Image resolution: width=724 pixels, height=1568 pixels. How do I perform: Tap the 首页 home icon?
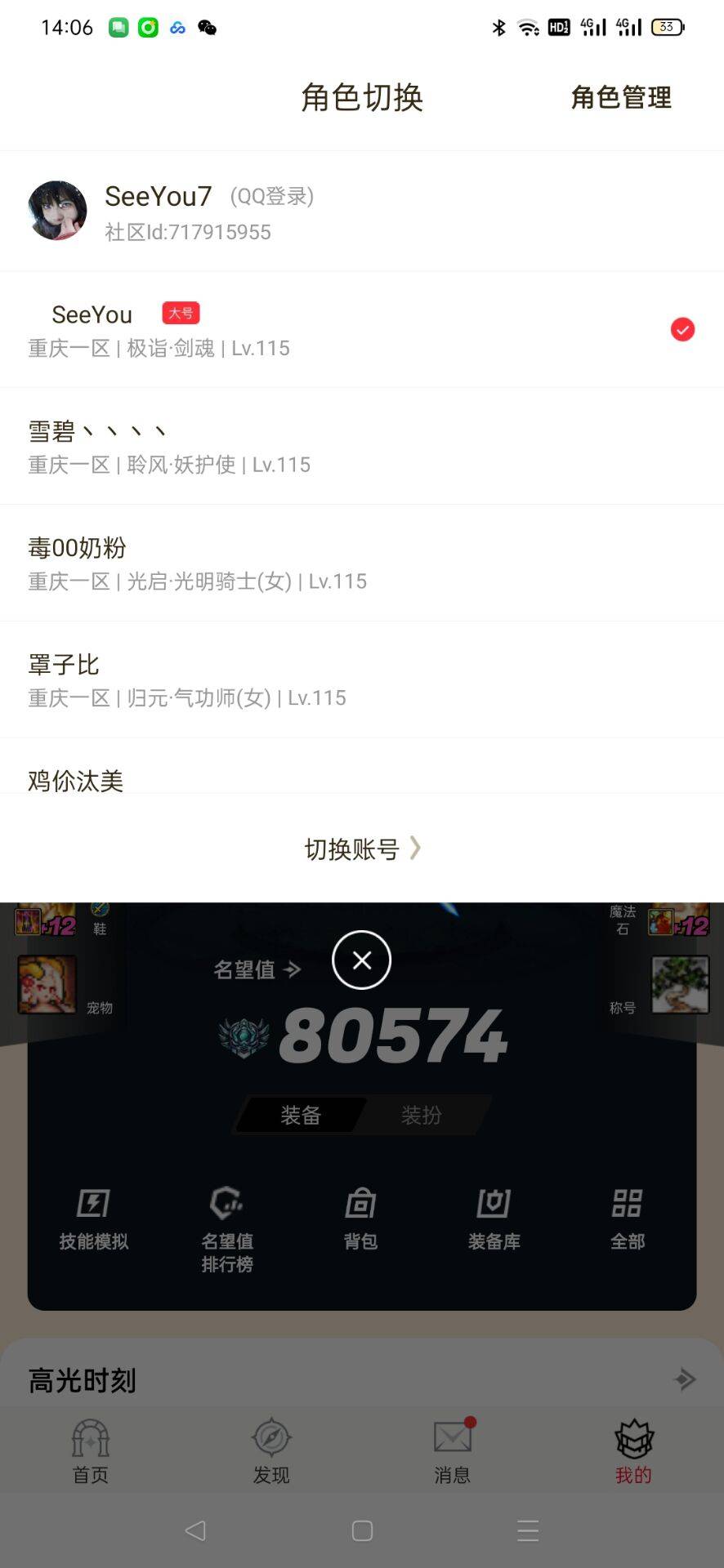click(90, 1450)
